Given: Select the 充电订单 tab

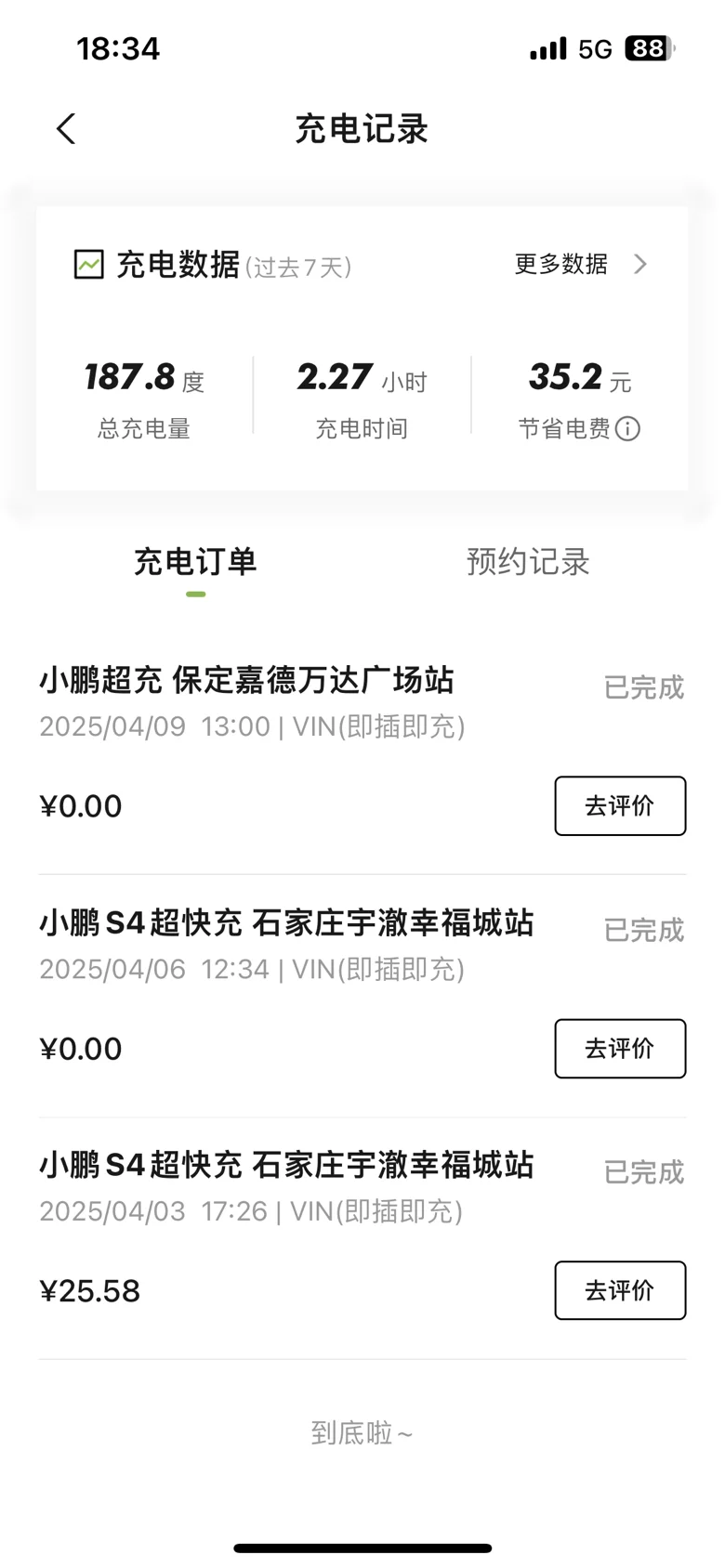Looking at the screenshot, I should (195, 562).
